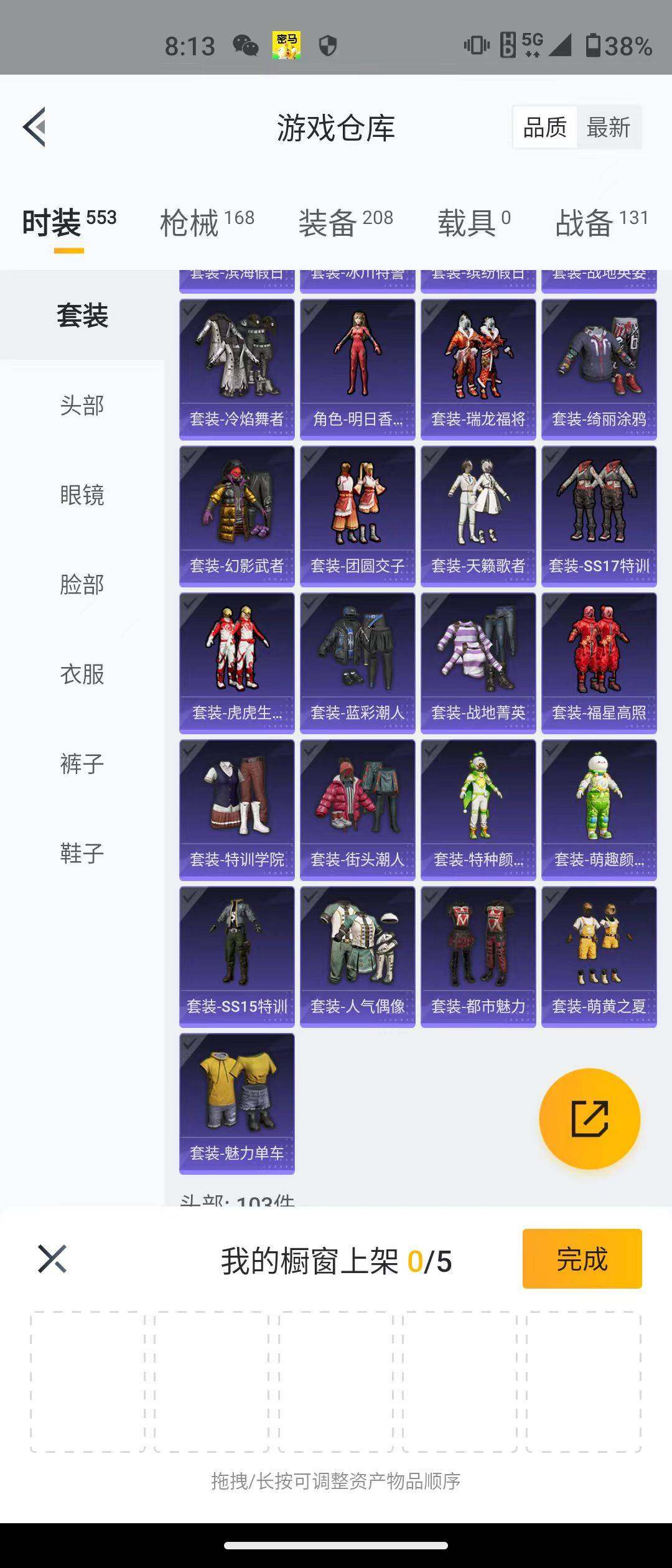Select the 角色-明日香 character item
This screenshot has height=1568, width=672.
point(357,367)
